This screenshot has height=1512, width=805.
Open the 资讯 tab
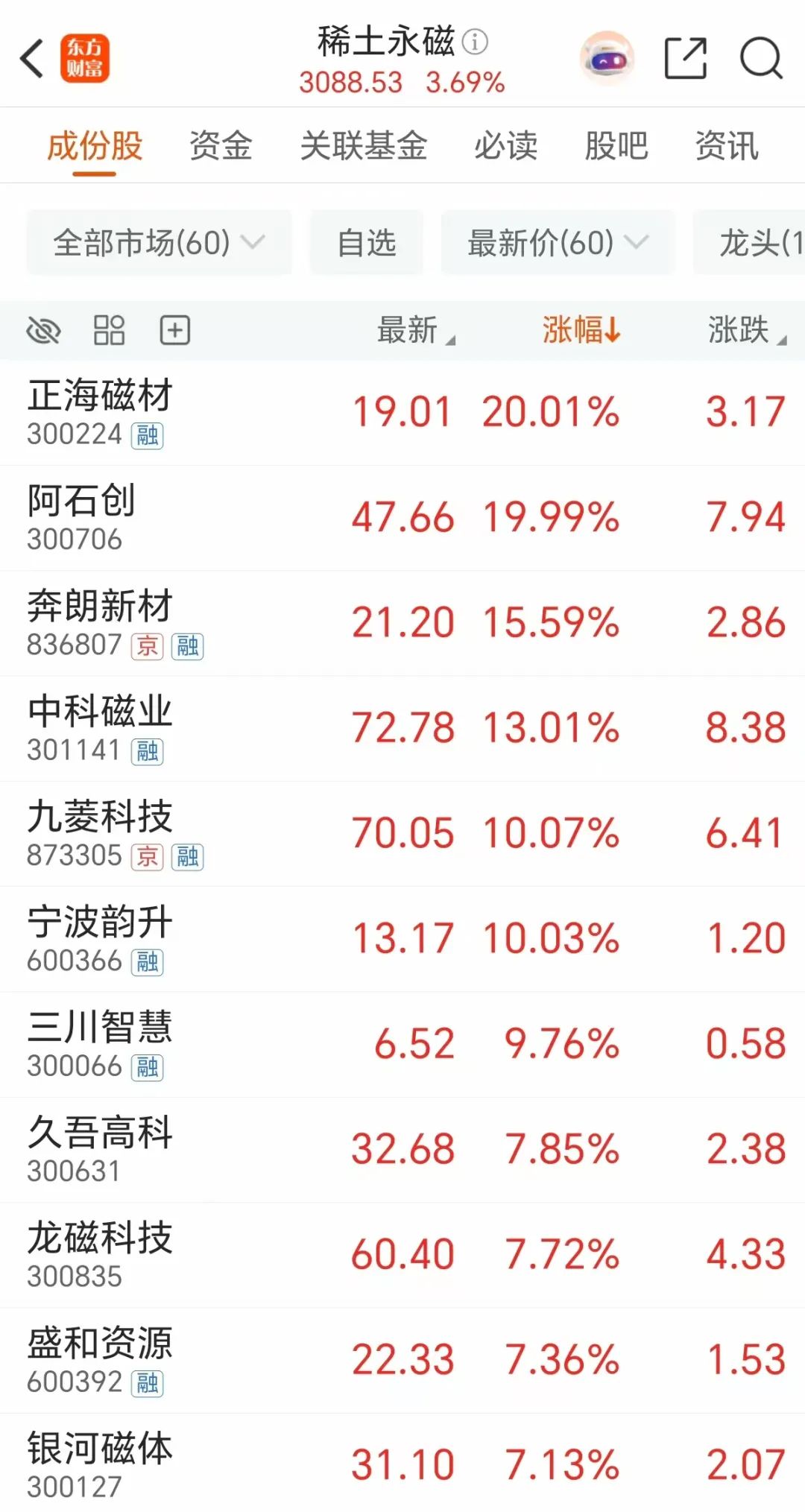tap(727, 145)
